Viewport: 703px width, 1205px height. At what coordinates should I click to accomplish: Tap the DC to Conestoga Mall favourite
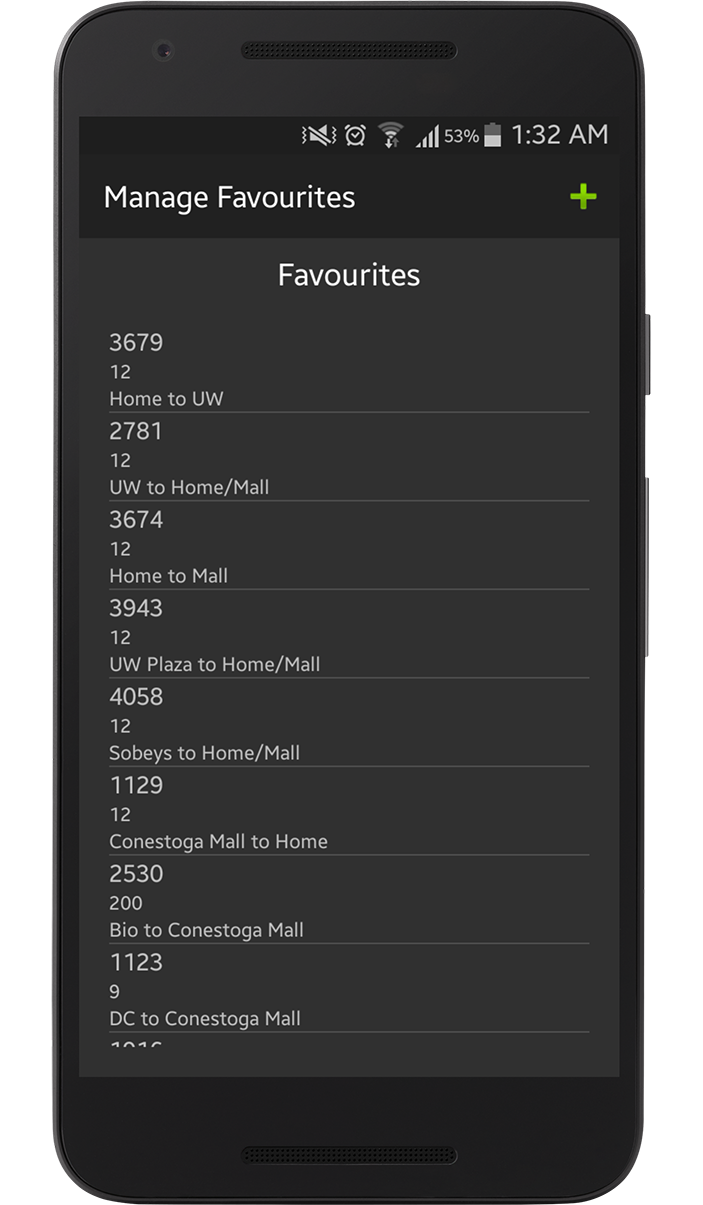coord(348,990)
